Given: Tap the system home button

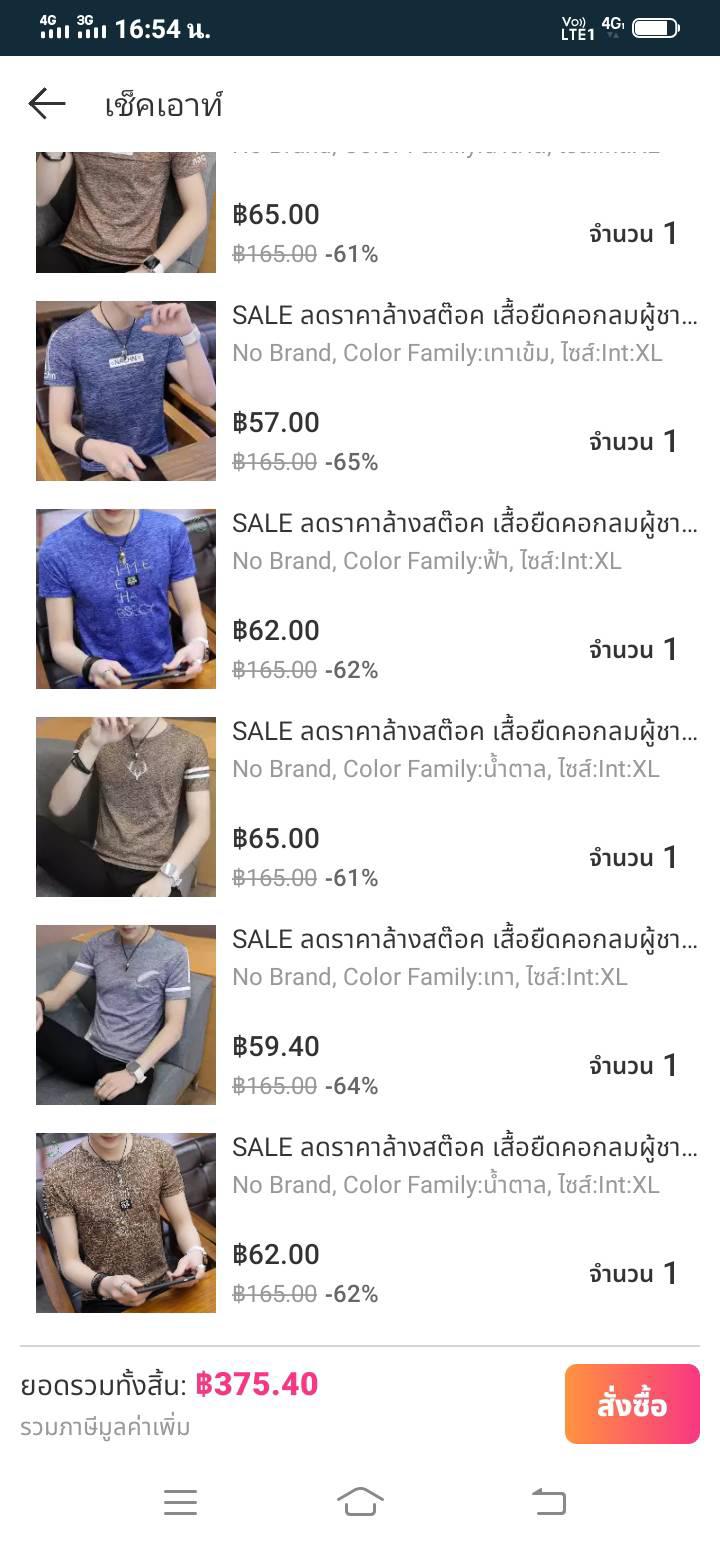Looking at the screenshot, I should coord(360,1501).
